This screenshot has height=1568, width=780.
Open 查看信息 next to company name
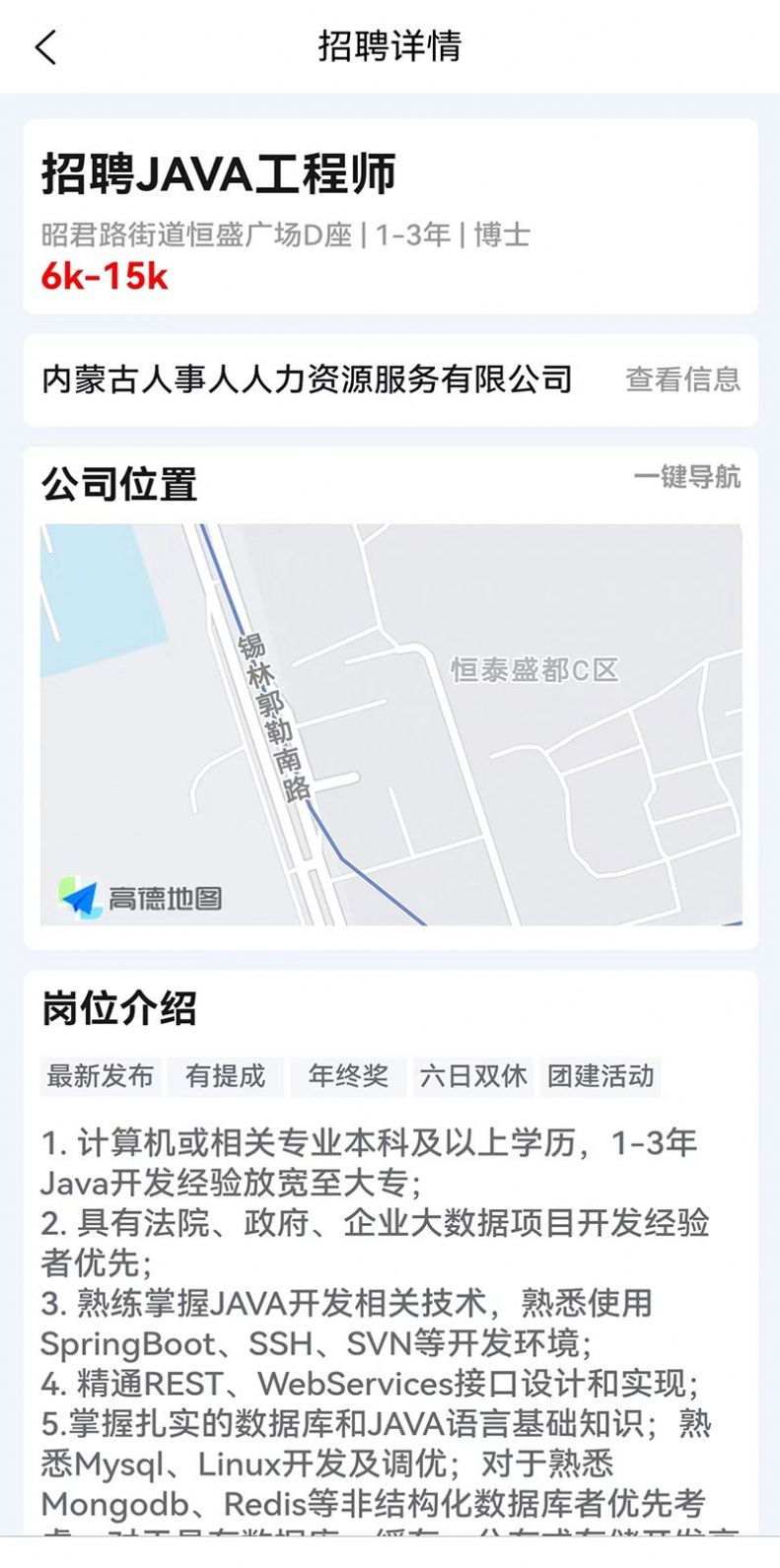pyautogui.click(x=682, y=379)
